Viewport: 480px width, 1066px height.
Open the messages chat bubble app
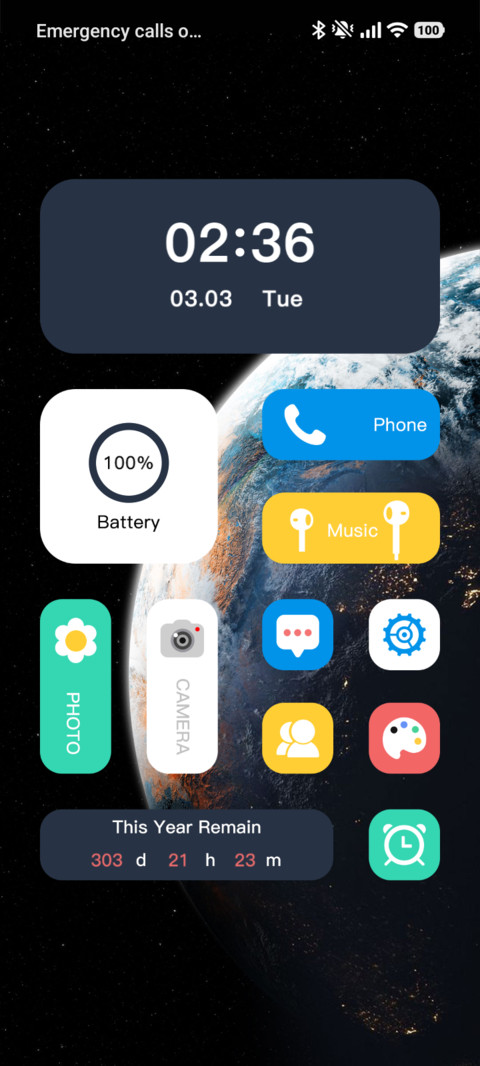pyautogui.click(x=298, y=634)
